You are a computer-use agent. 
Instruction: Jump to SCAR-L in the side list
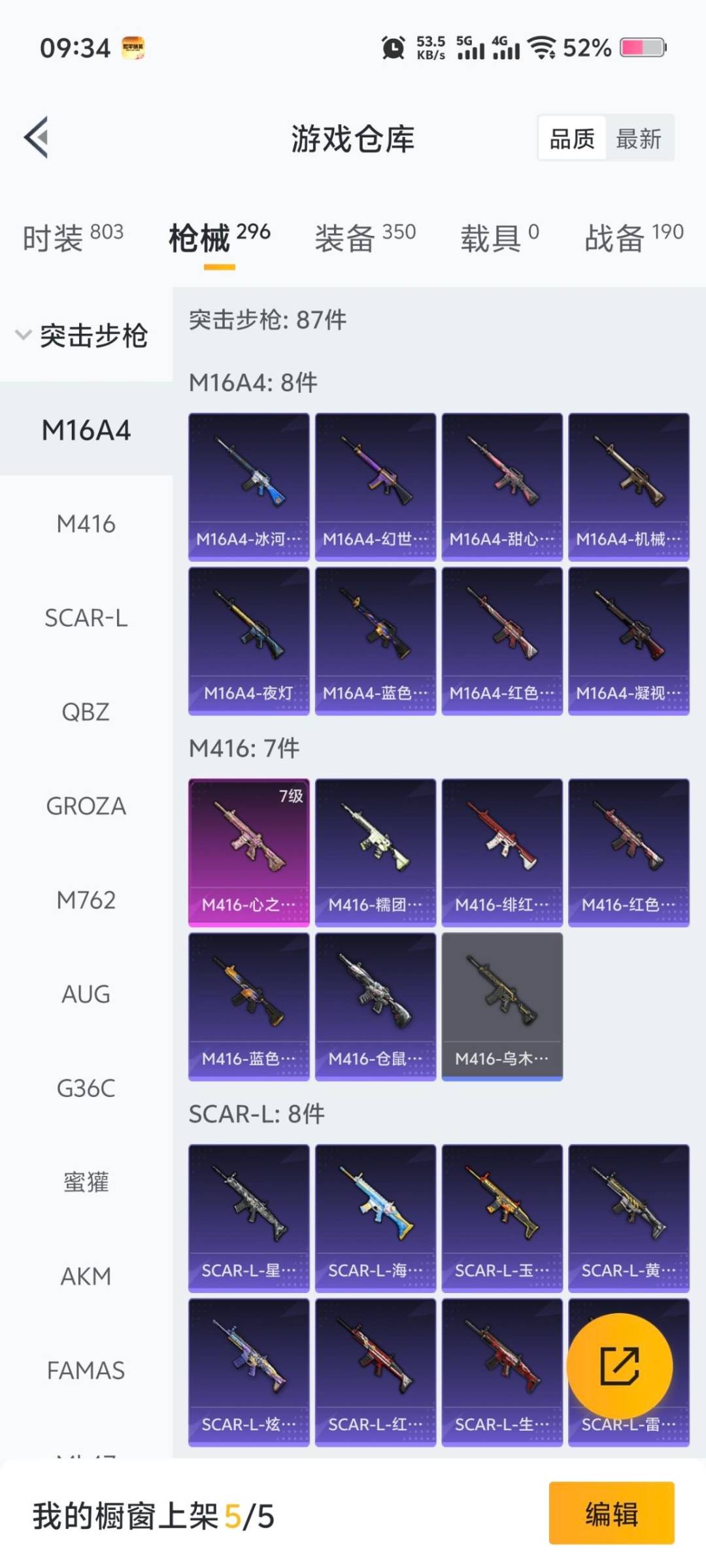pyautogui.click(x=86, y=618)
